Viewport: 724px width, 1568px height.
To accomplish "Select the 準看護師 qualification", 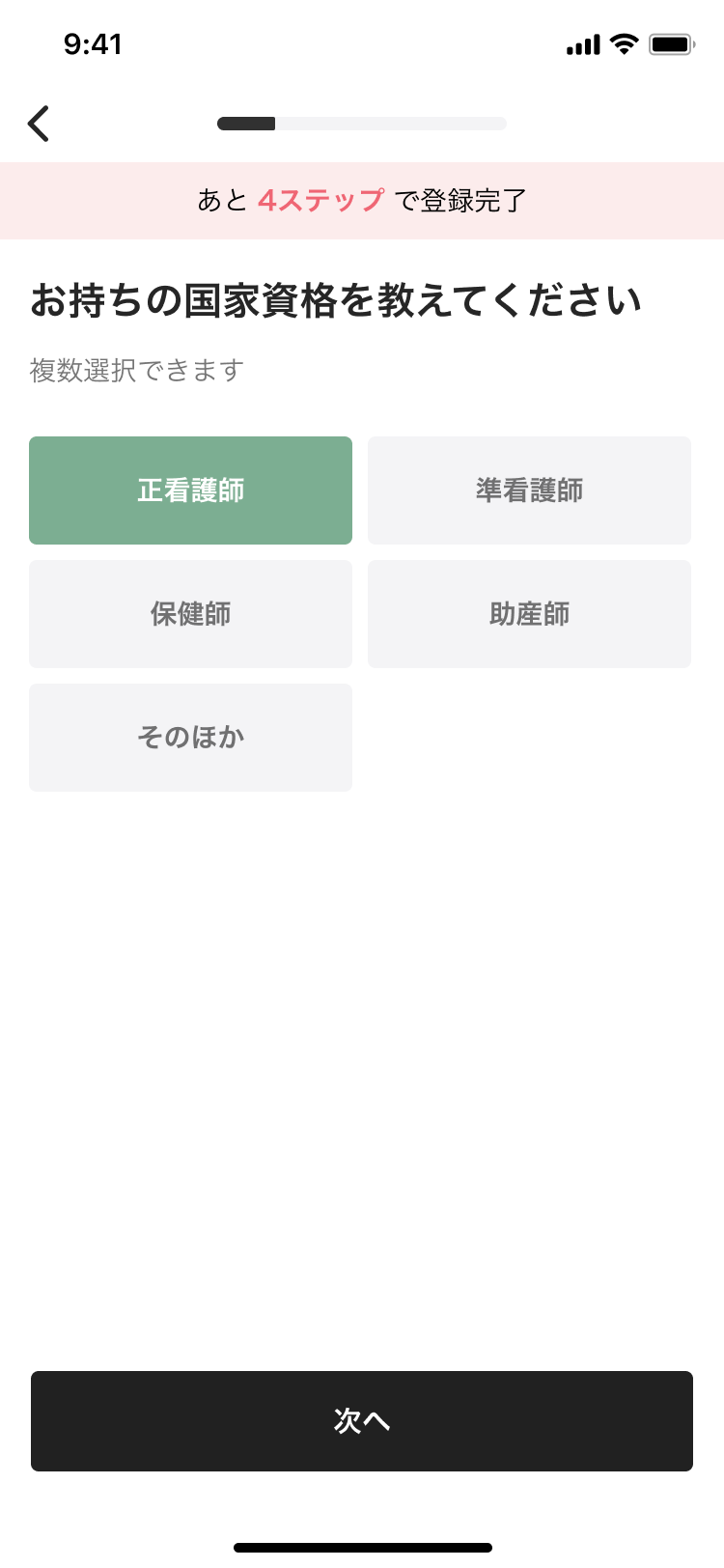I will click(529, 490).
